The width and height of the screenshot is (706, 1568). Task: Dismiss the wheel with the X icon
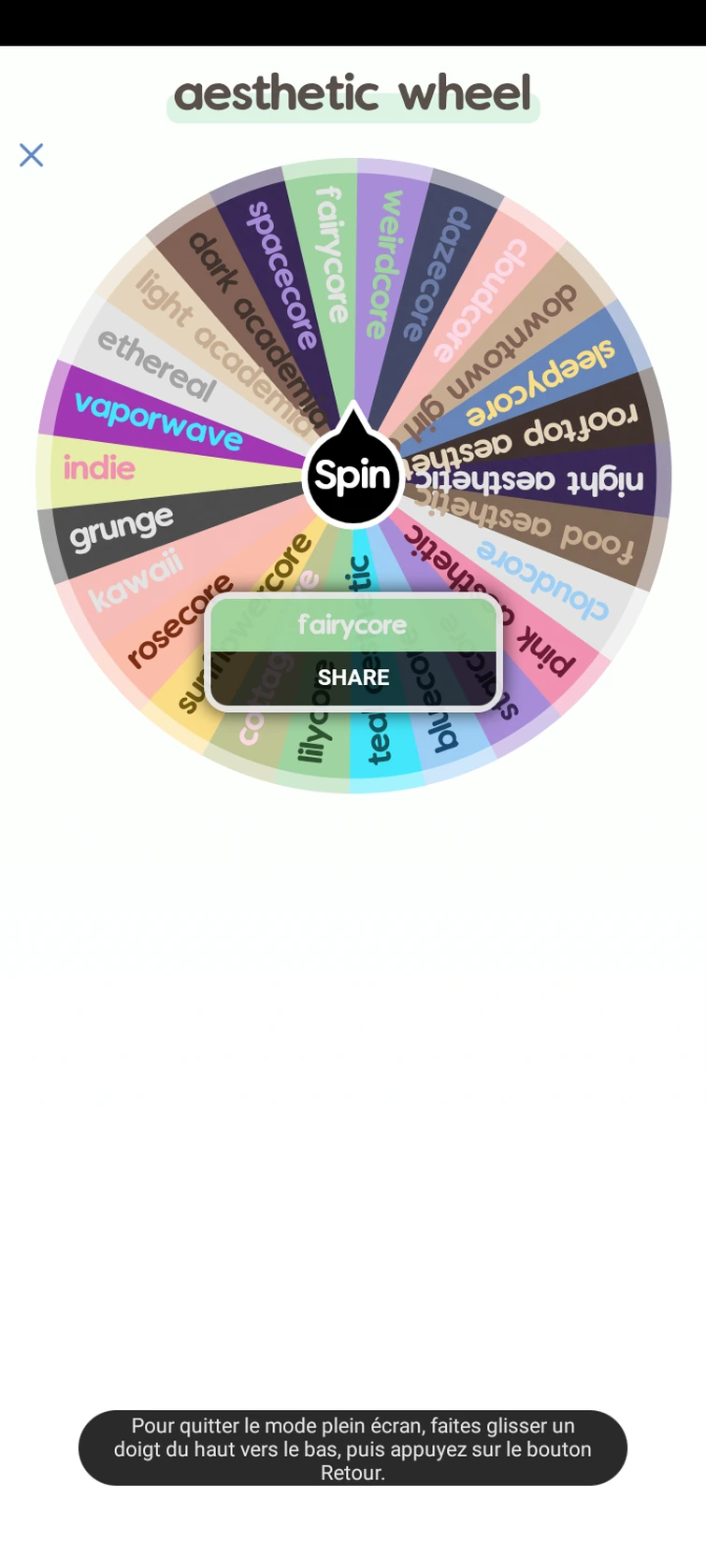31,155
